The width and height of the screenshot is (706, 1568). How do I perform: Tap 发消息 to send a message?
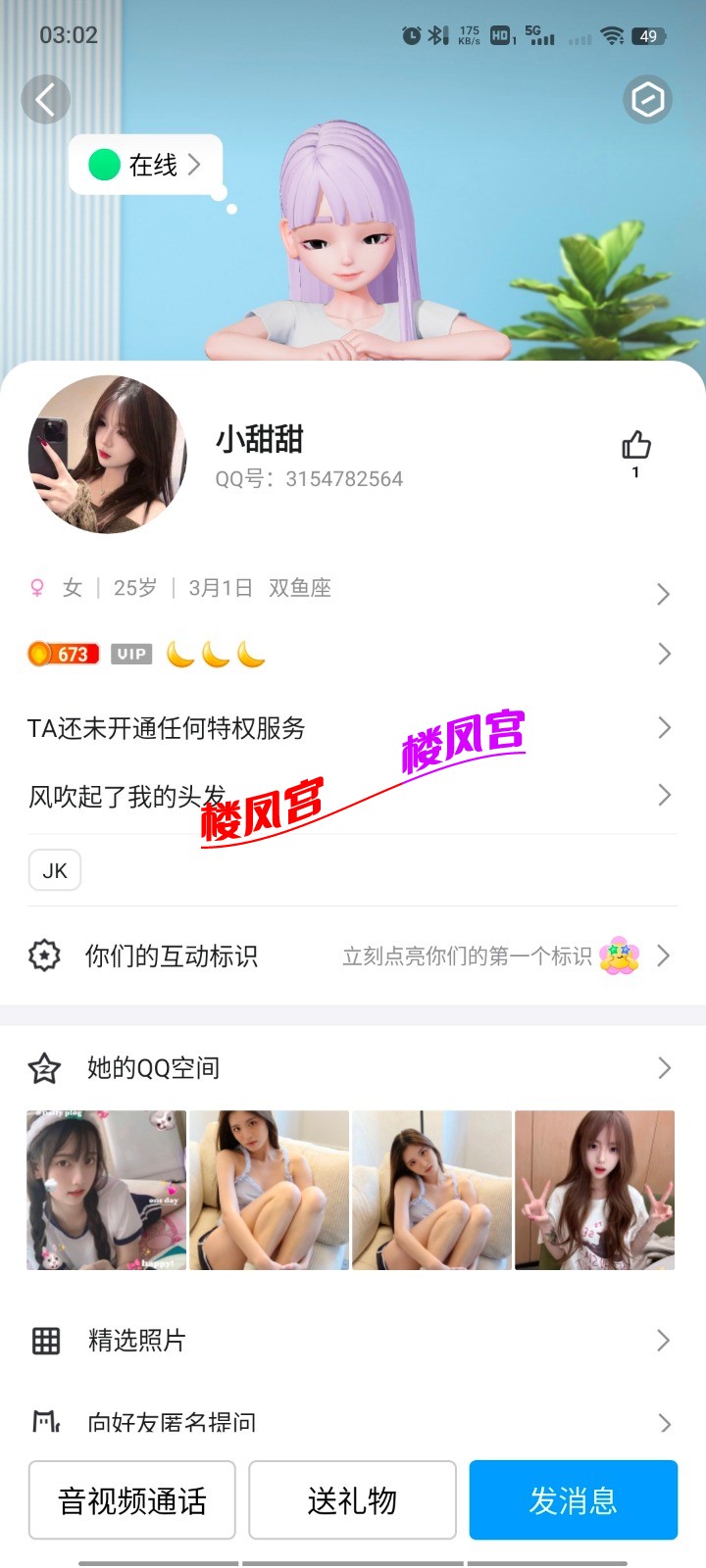tap(573, 1500)
